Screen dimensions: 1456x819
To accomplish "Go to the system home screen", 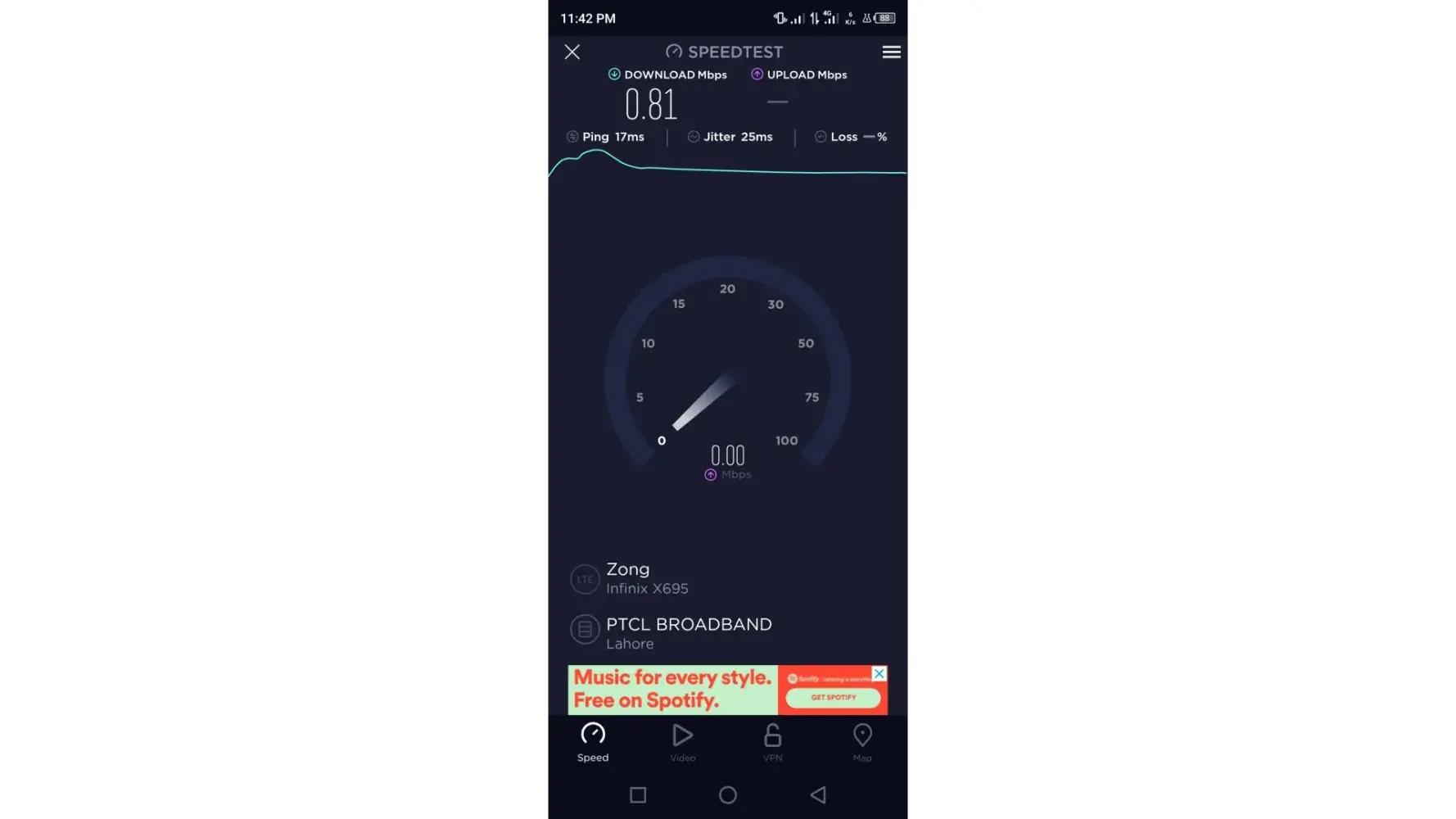I will click(727, 794).
